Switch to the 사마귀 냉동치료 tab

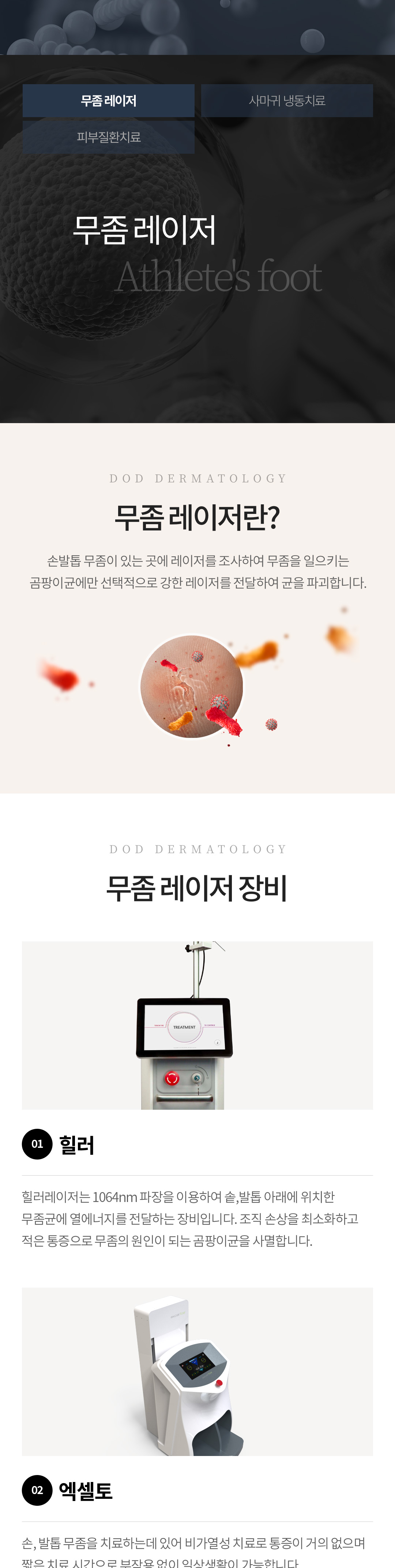(287, 100)
